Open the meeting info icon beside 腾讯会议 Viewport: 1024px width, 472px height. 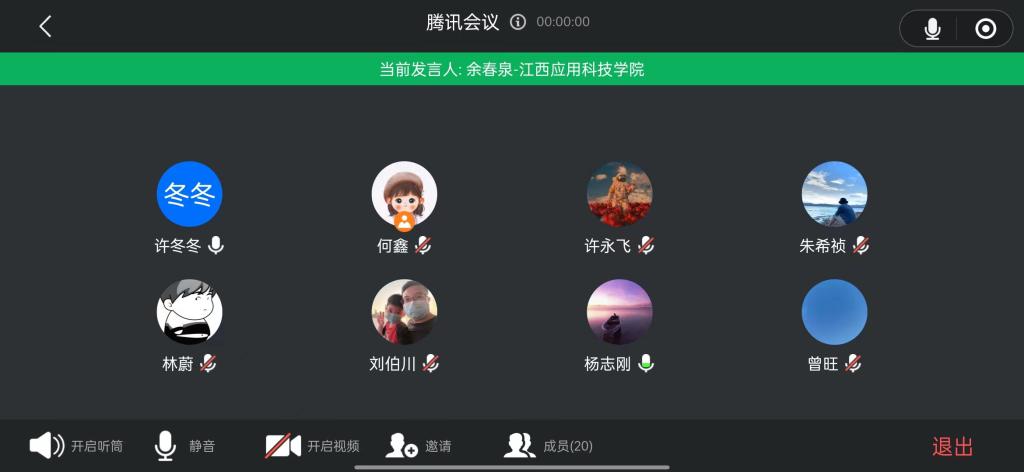518,22
